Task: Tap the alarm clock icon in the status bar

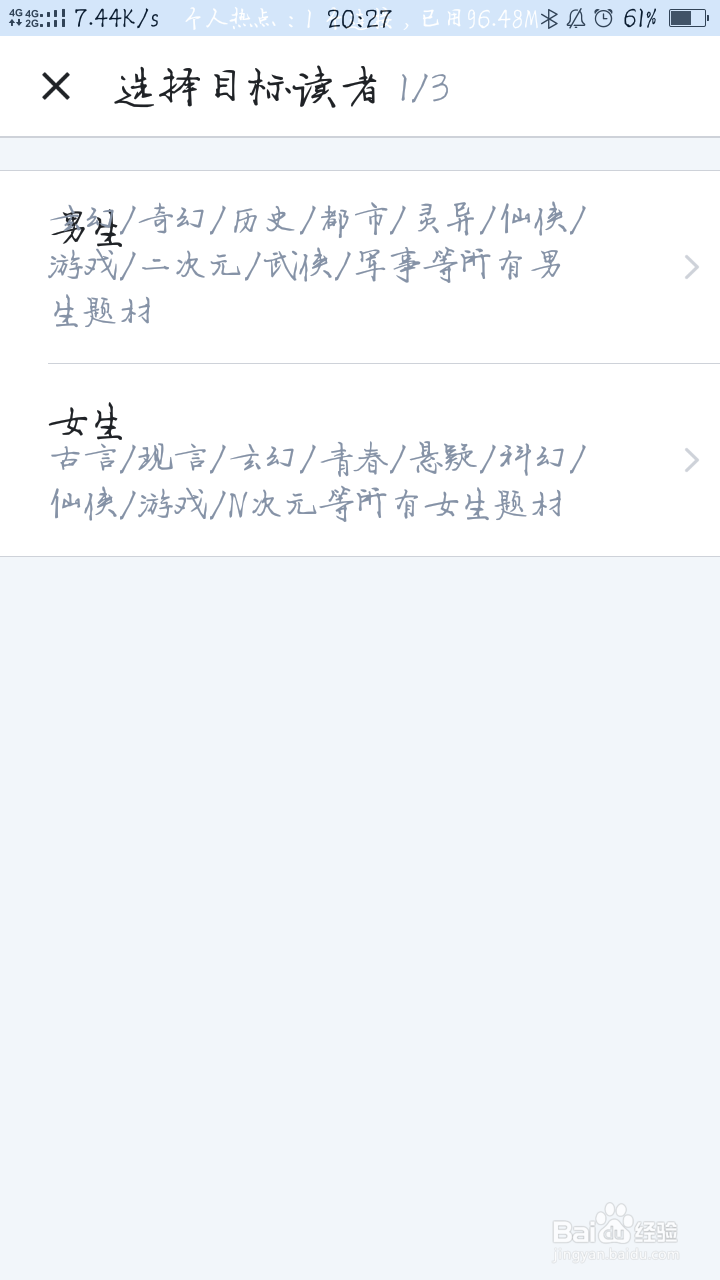Action: (x=601, y=18)
